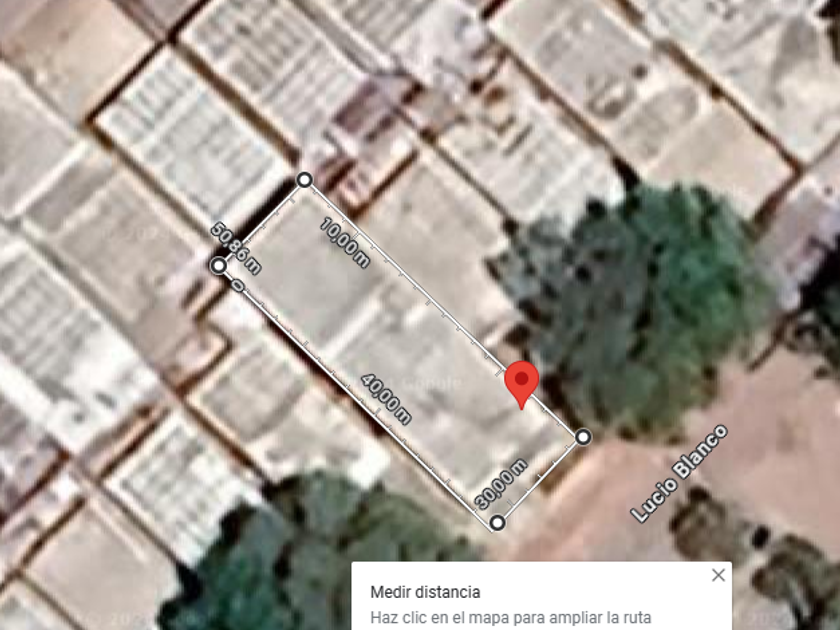Select the measurement point nearest the 30,00 m label
Viewport: 840px width, 630px height.
click(497, 523)
